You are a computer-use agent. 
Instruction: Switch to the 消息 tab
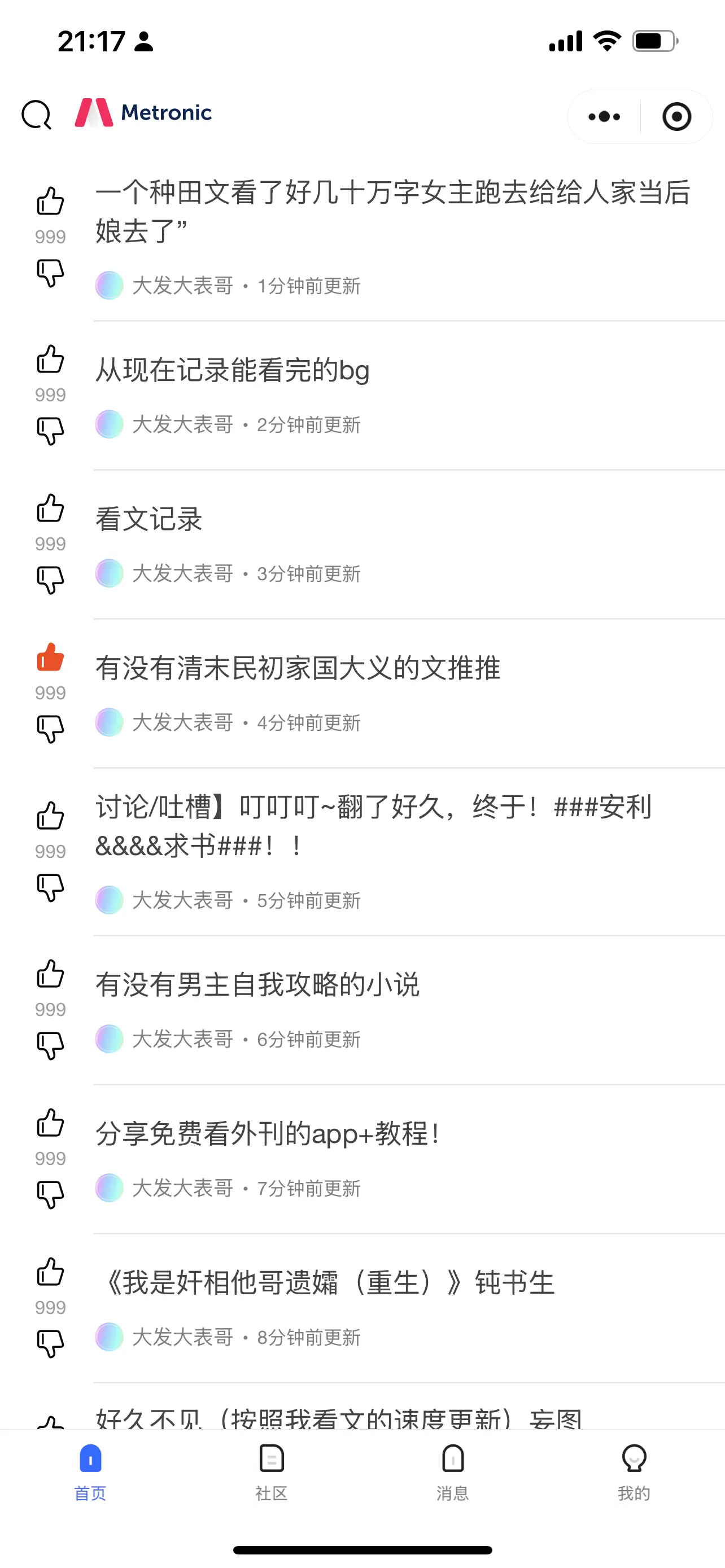point(452,1472)
